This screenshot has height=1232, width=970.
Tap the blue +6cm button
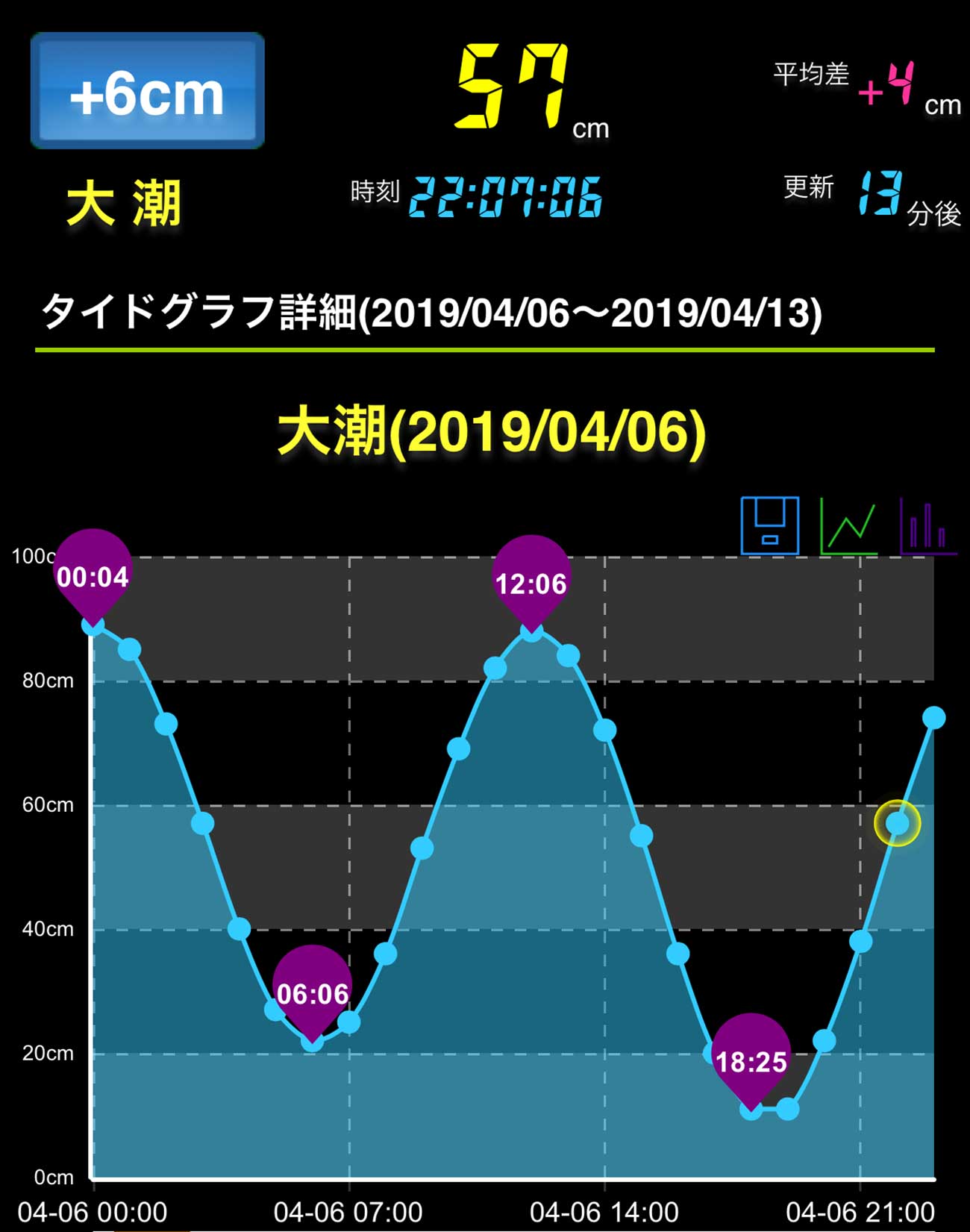click(x=148, y=91)
